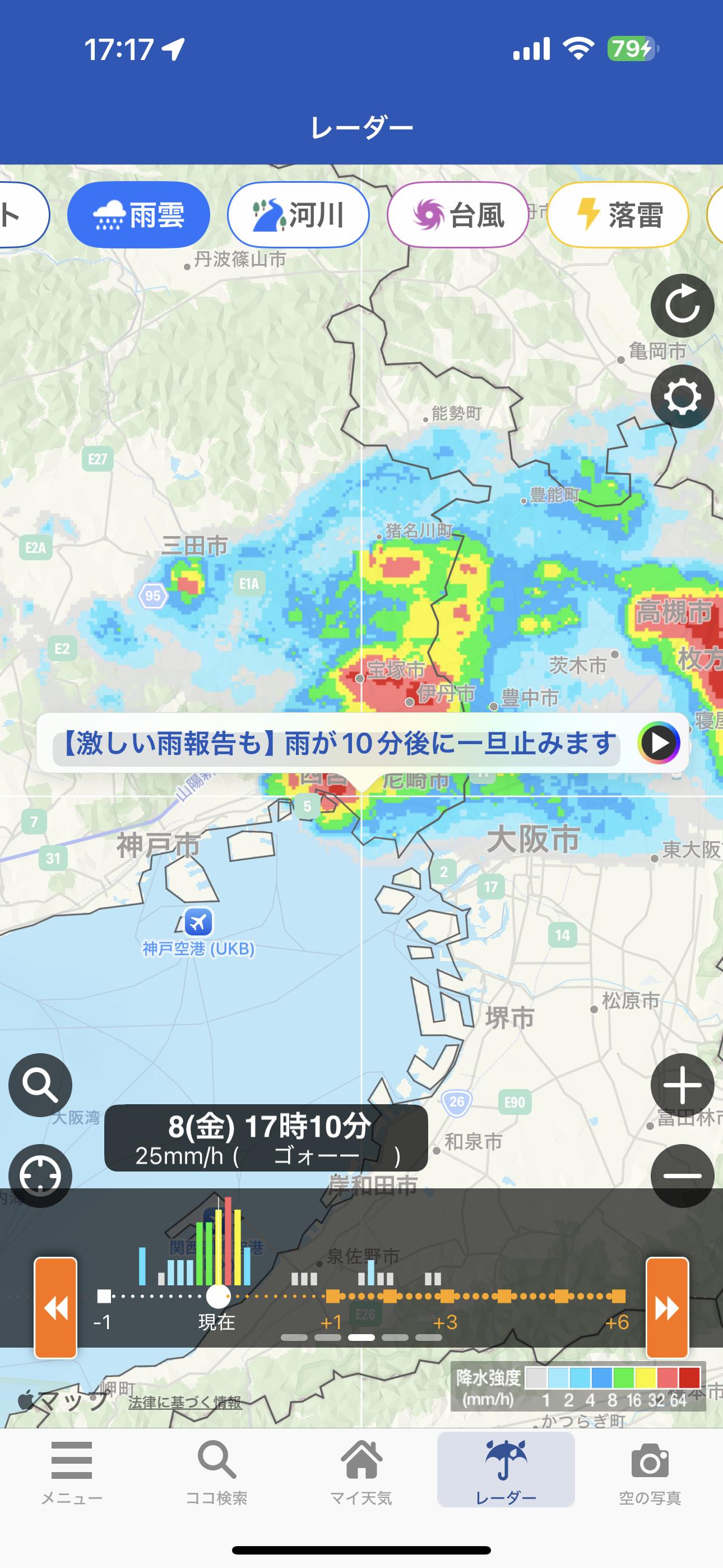Switch to マイ天気 home tab
The image size is (723, 1568).
[361, 1470]
